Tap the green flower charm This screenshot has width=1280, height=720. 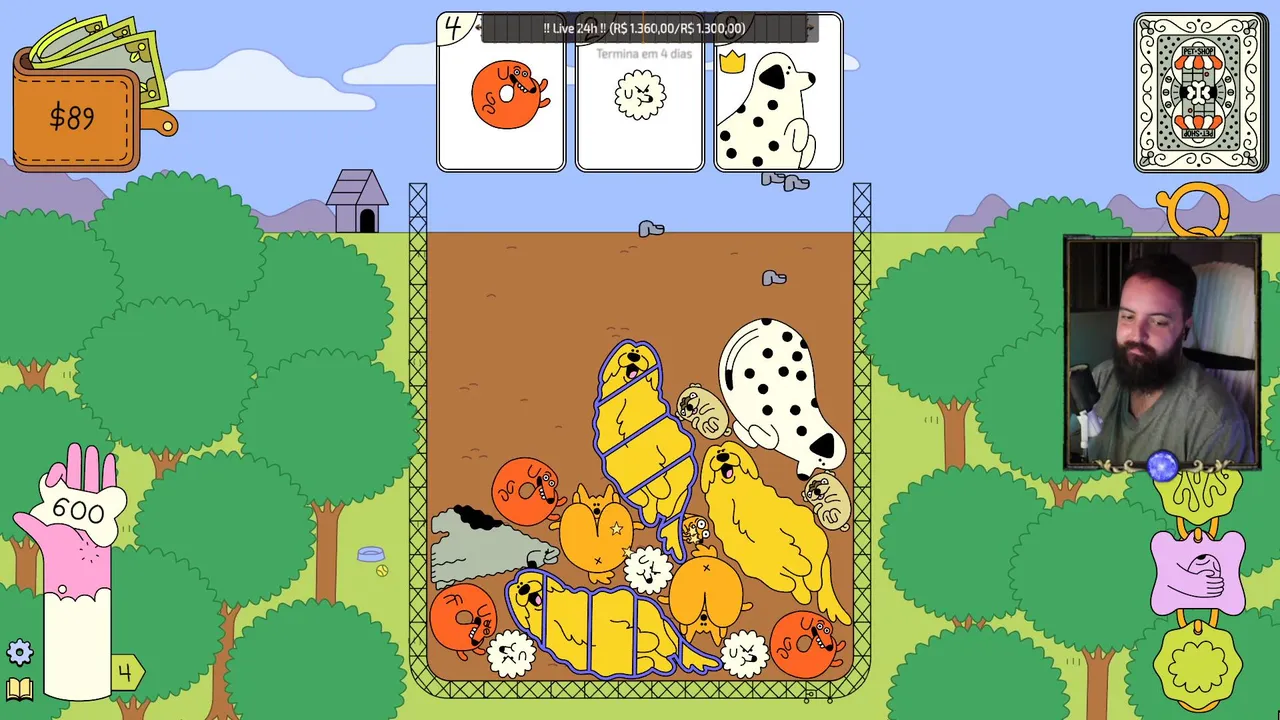tap(1197, 665)
